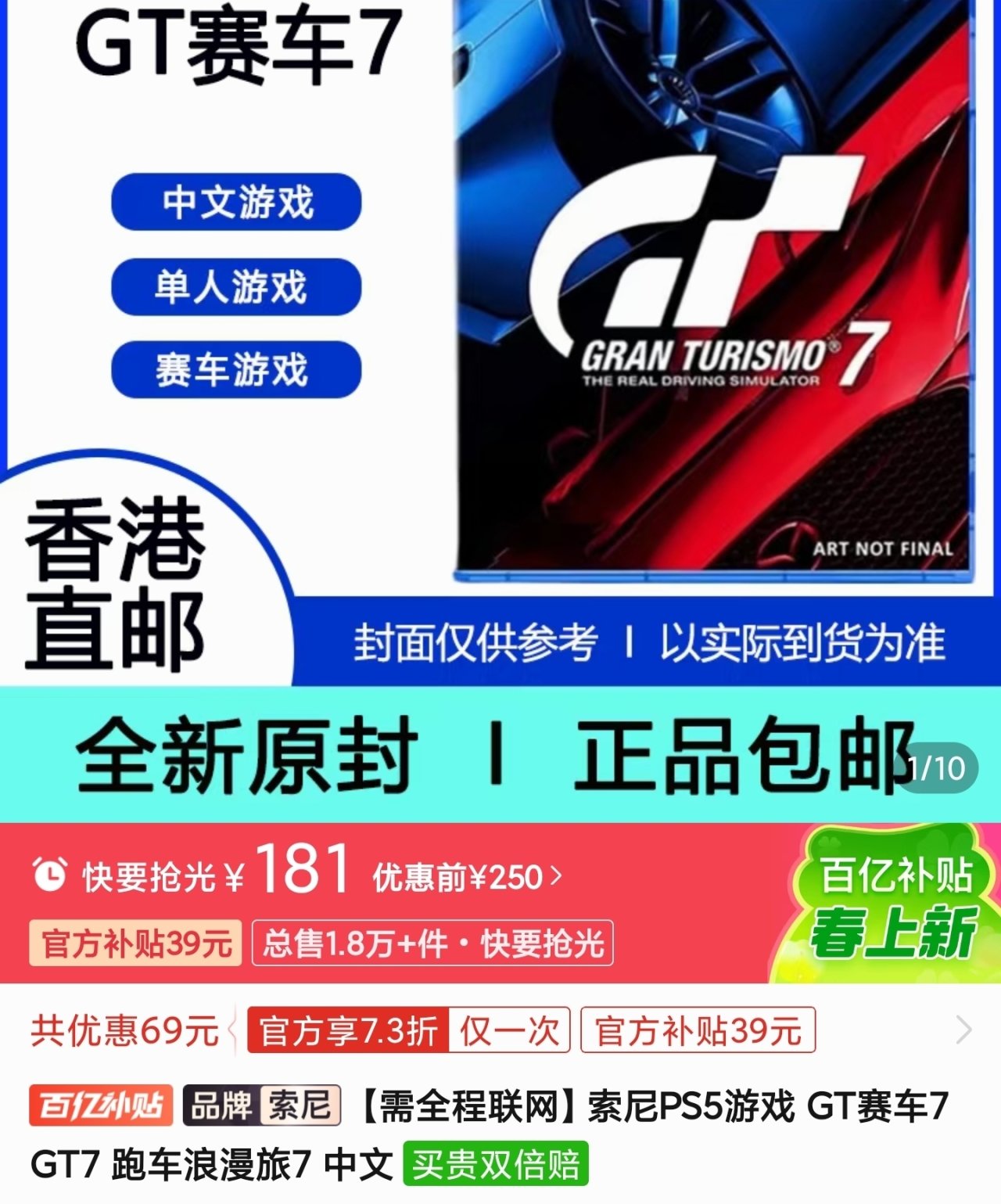Check the 买贵双倍赔 guarantee tag
This screenshot has width=1001, height=1204.
point(495,1164)
